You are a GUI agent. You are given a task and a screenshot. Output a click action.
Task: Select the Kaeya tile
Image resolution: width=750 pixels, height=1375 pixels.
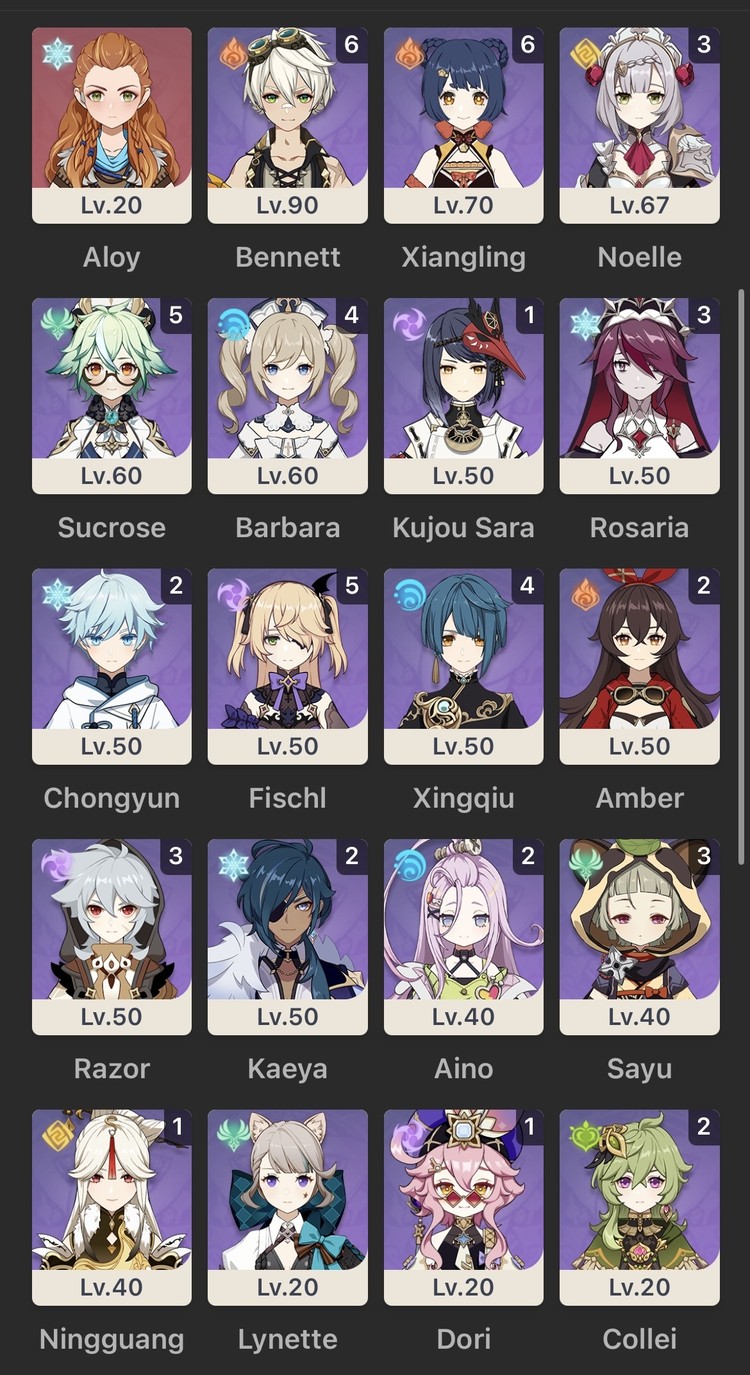(x=287, y=937)
